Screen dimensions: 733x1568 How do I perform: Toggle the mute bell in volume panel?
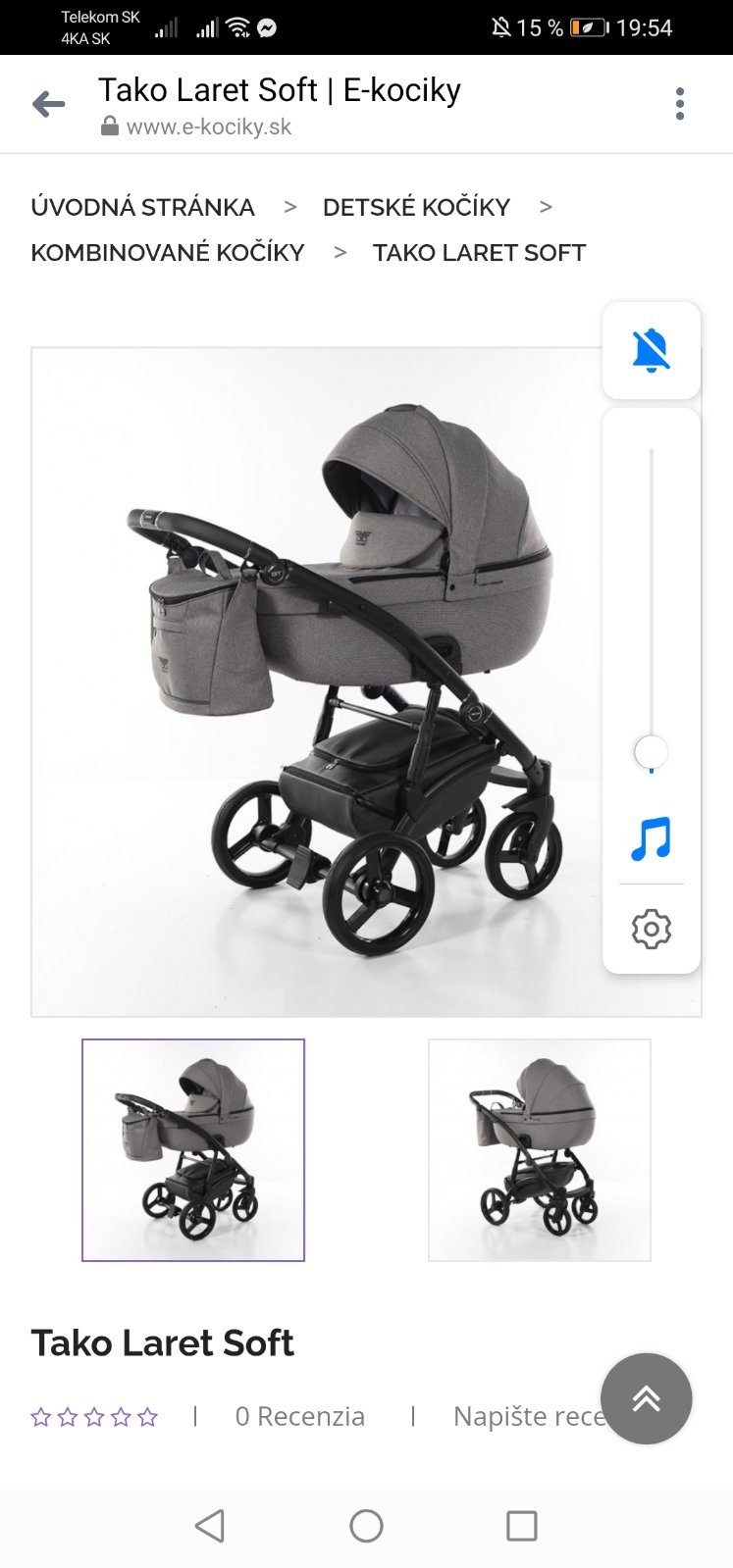651,350
